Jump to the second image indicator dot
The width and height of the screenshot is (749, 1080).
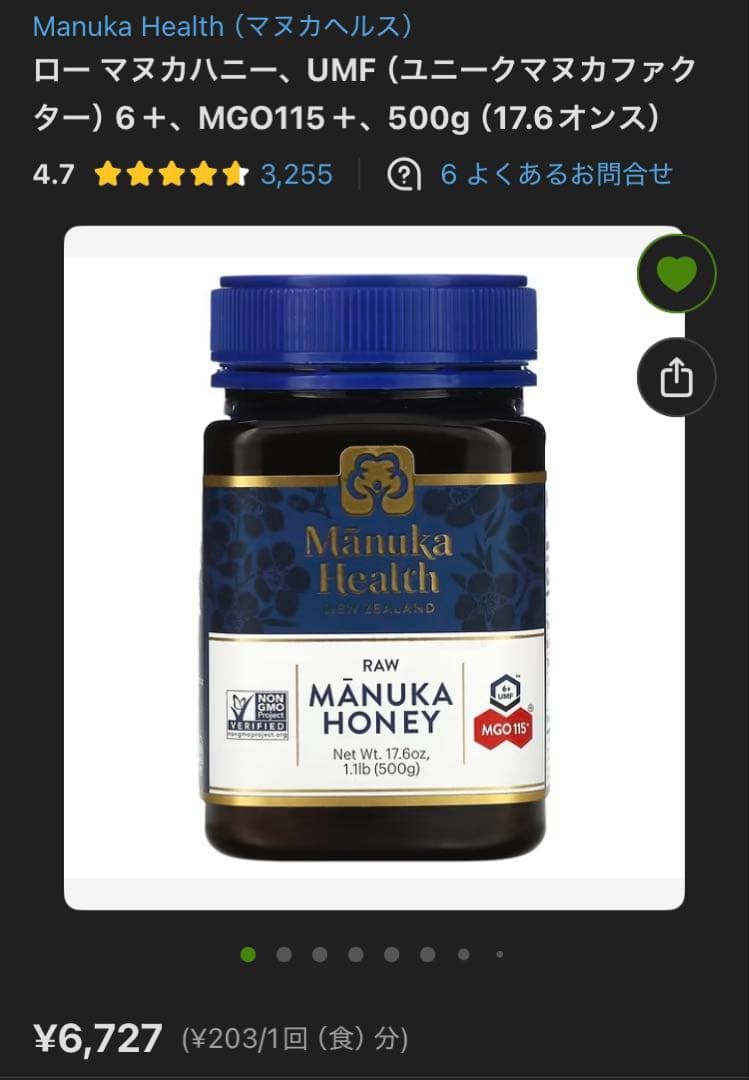click(284, 955)
